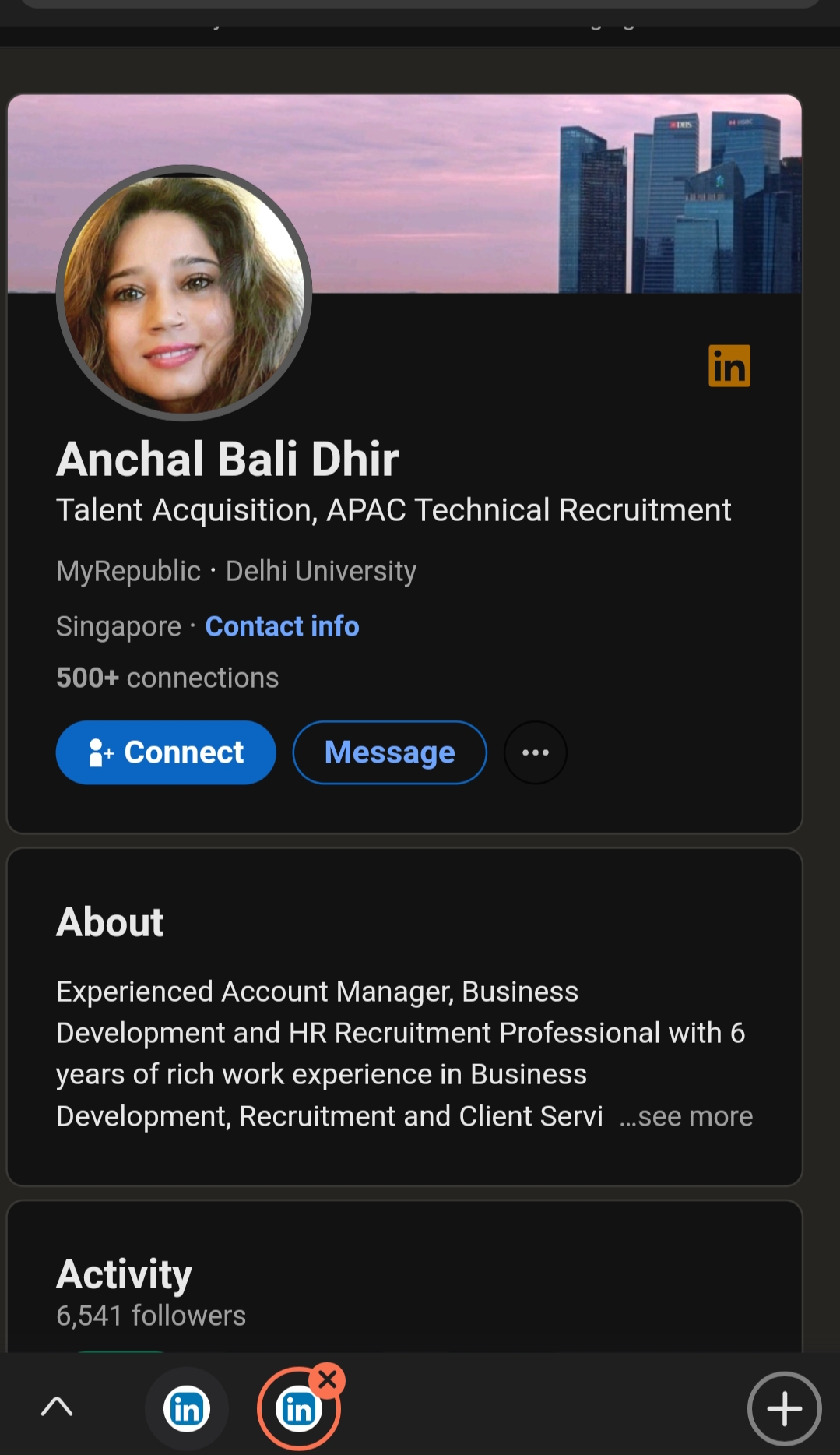Send a message via Message button

pyautogui.click(x=389, y=752)
